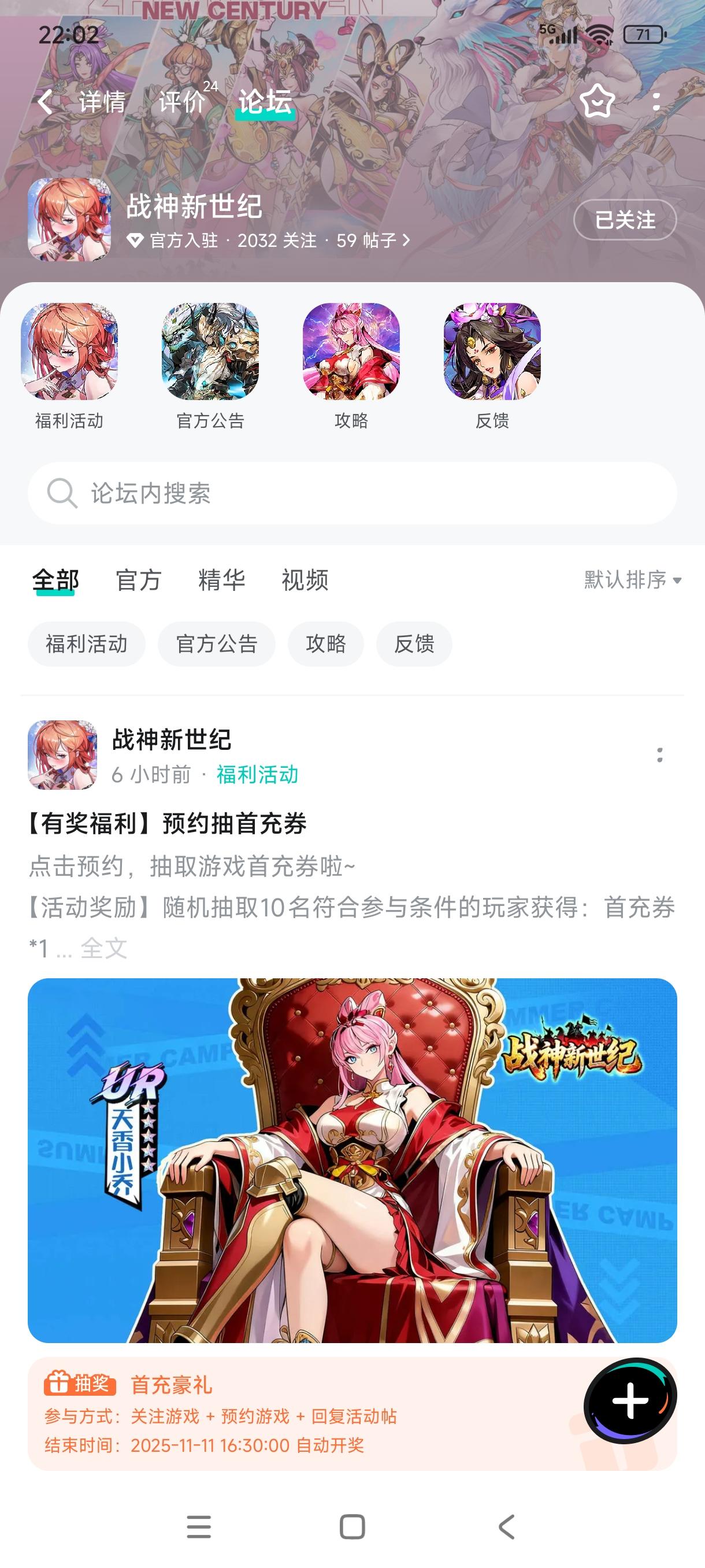Select the 反馈 filter chip

[x=414, y=644]
